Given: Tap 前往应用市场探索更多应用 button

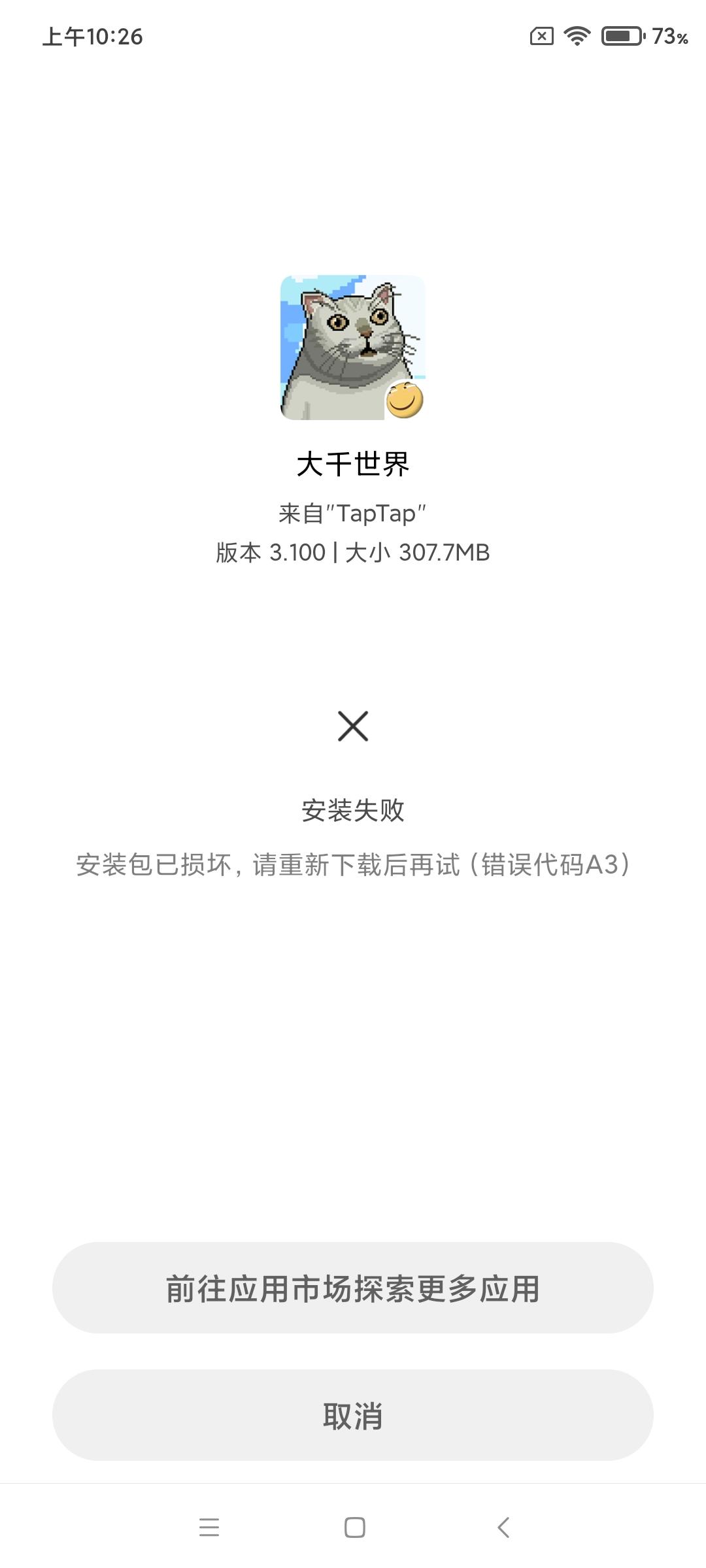Looking at the screenshot, I should click(353, 1288).
